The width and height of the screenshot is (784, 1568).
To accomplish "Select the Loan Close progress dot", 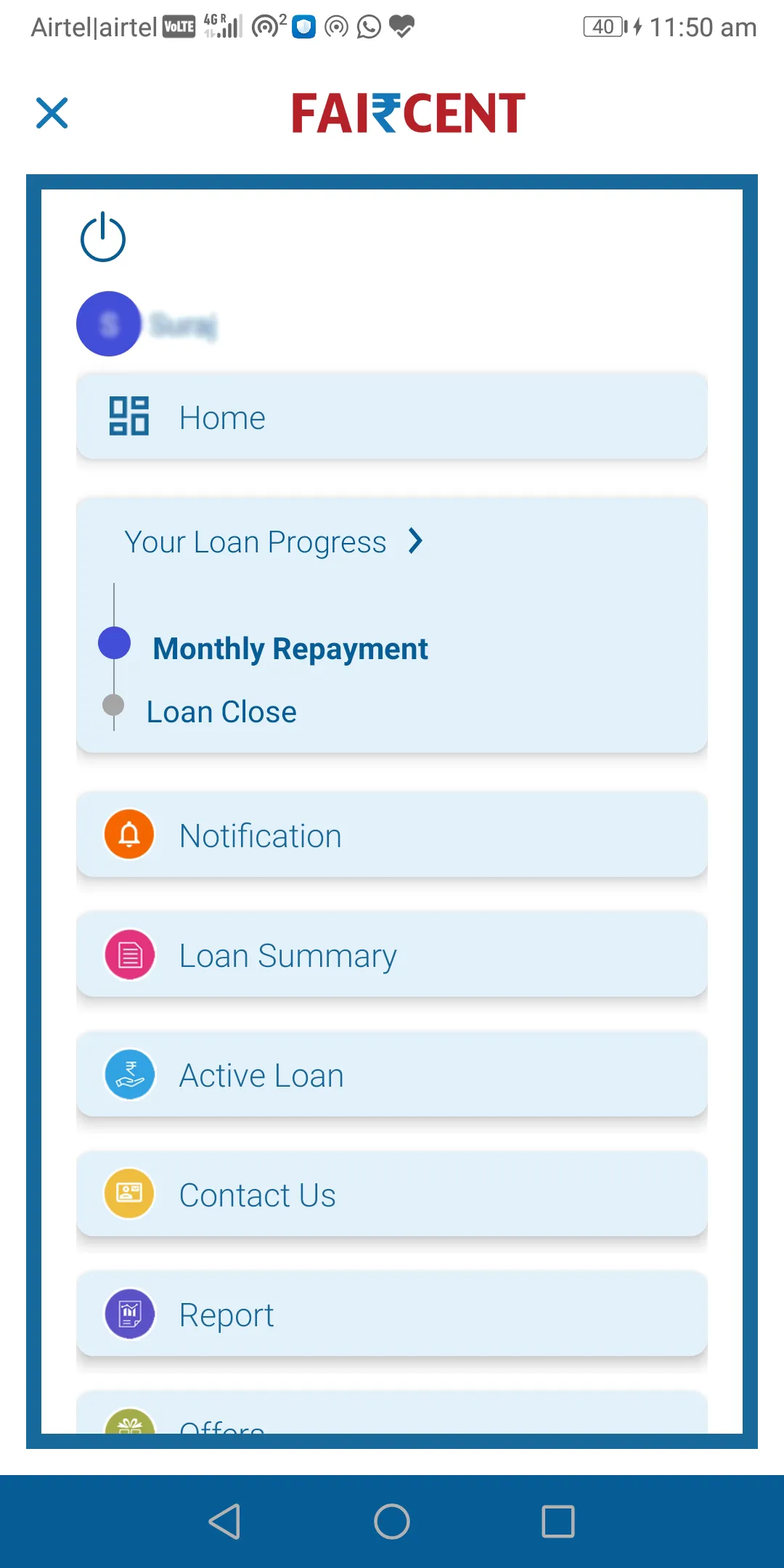I will click(x=114, y=703).
